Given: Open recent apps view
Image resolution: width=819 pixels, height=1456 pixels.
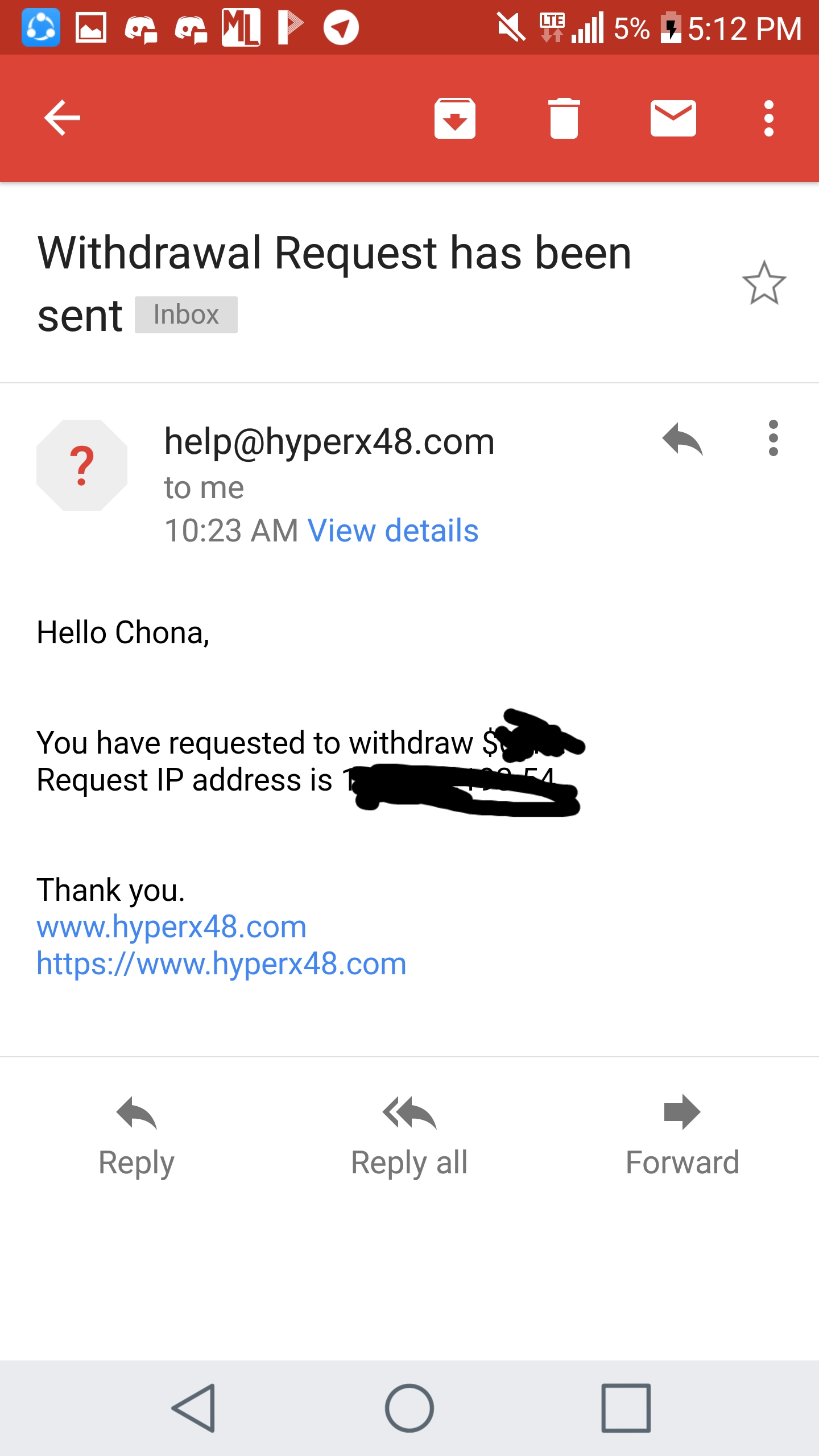Looking at the screenshot, I should [626, 1408].
